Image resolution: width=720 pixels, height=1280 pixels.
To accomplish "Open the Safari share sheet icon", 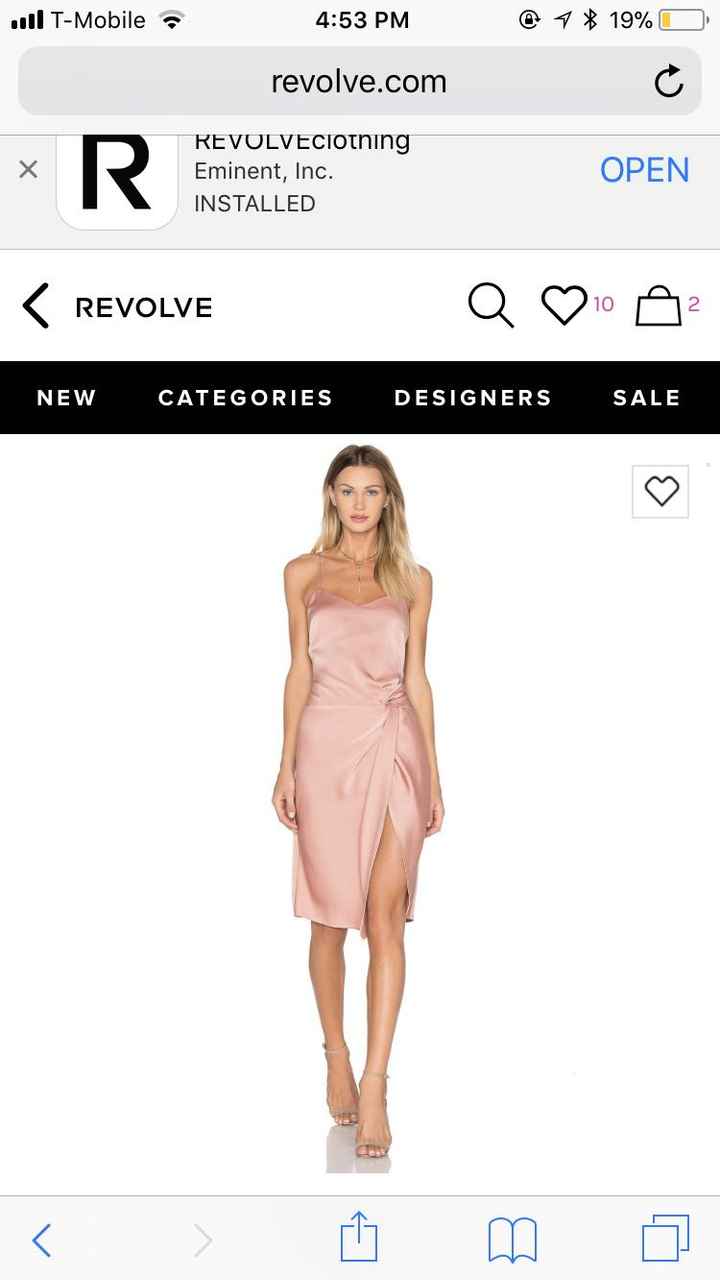I will click(x=358, y=1238).
